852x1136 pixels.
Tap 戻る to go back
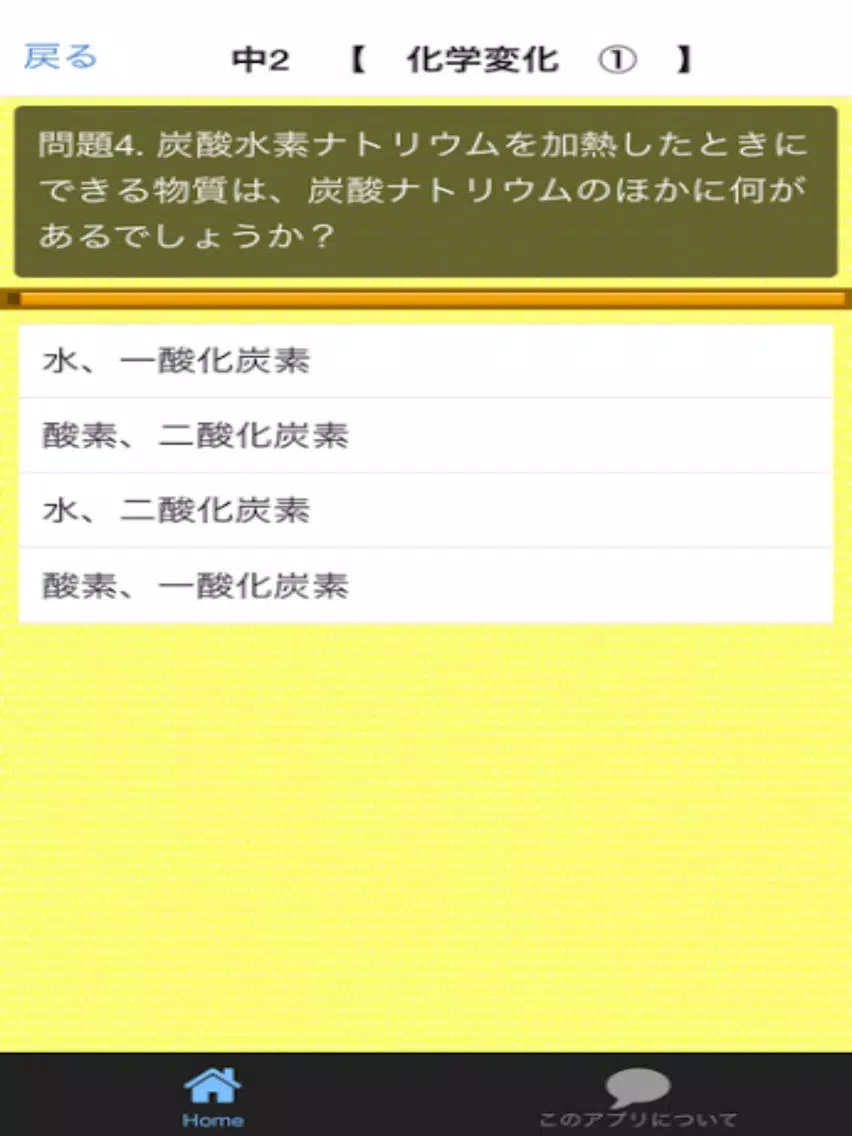pos(61,57)
